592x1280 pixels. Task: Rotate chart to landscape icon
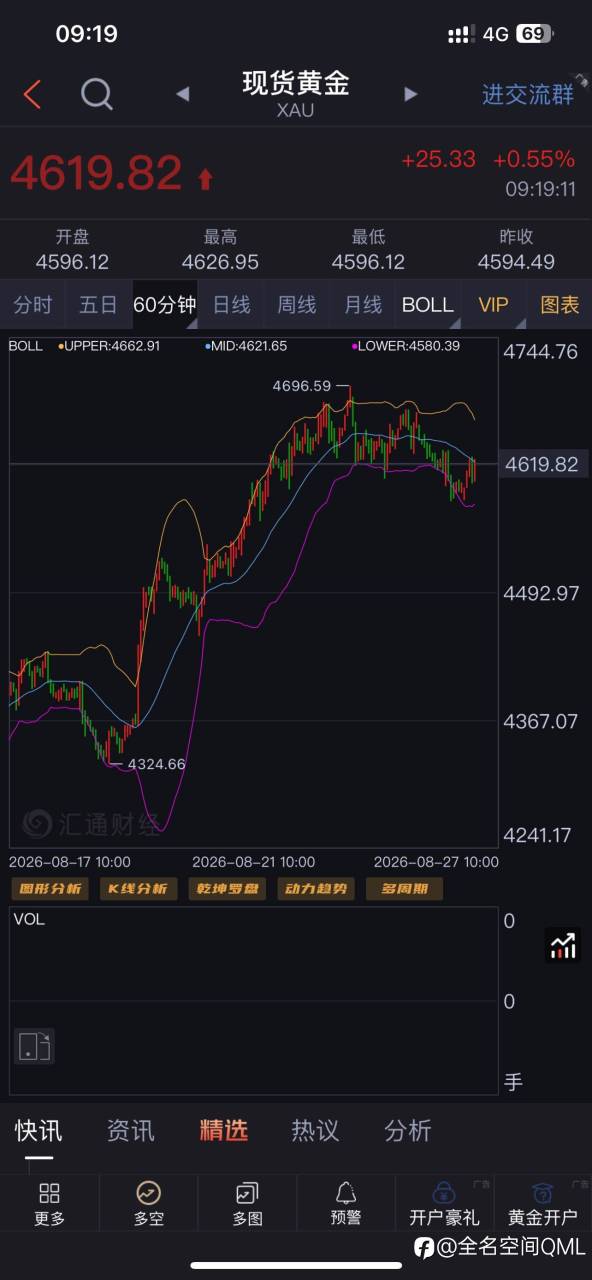click(35, 1046)
